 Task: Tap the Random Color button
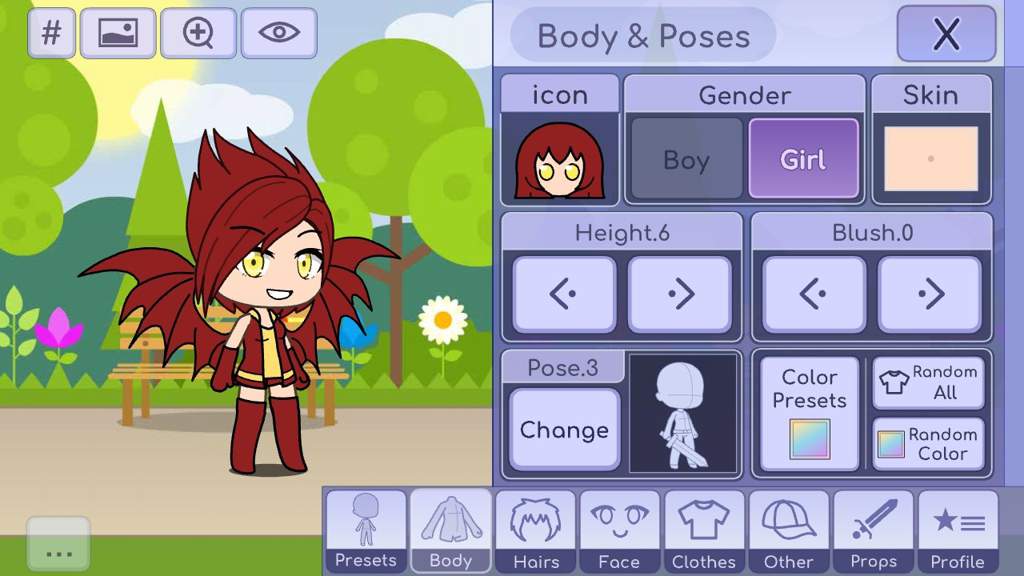928,444
